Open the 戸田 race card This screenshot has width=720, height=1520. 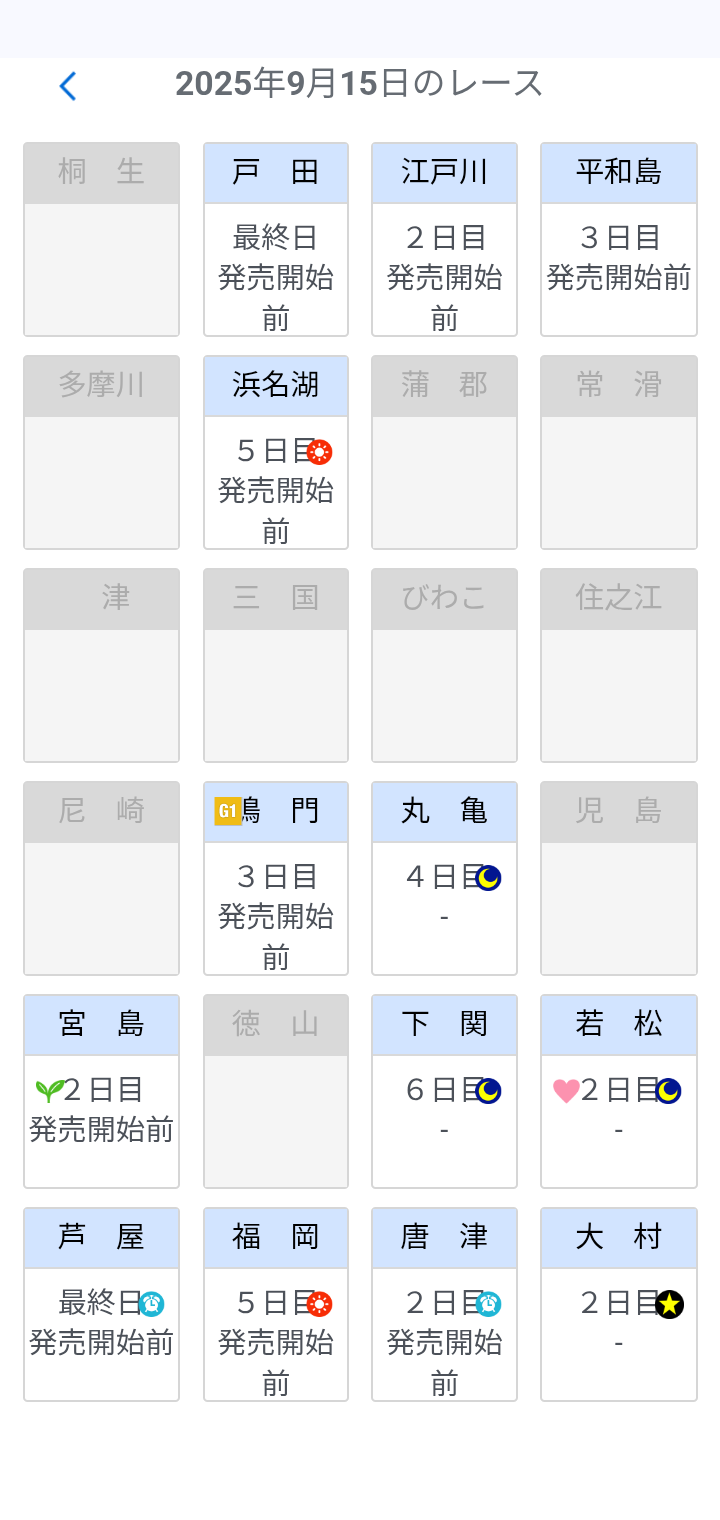(276, 240)
